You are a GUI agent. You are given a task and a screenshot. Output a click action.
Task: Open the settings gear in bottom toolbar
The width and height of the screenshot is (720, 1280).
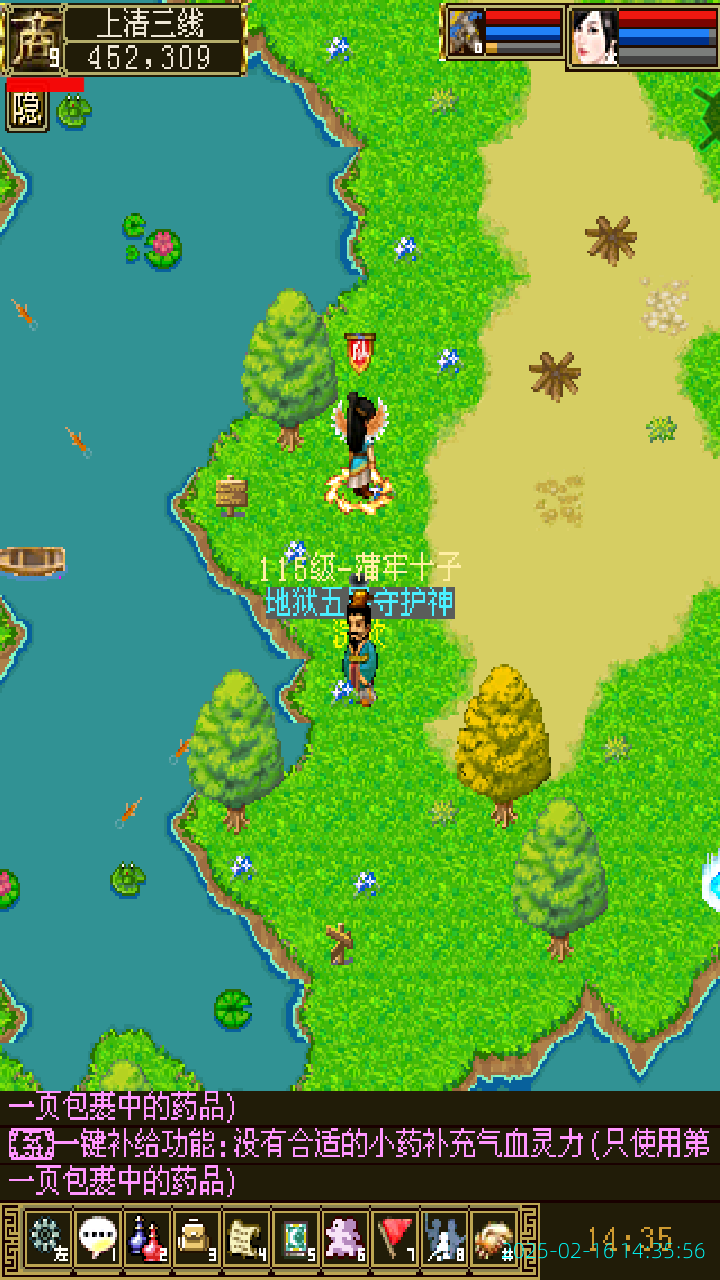coord(47,1238)
